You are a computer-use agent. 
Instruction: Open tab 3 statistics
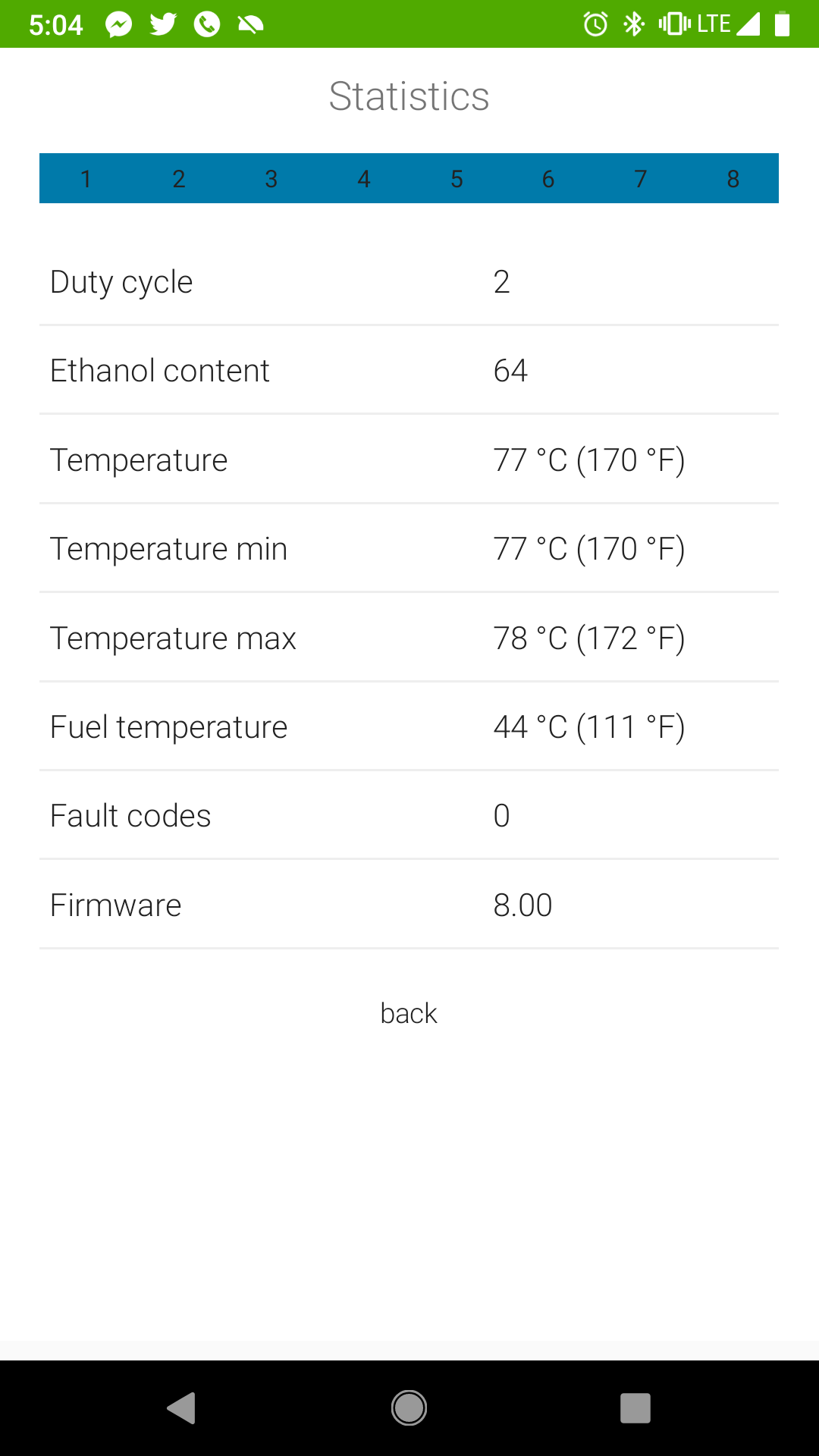click(x=271, y=179)
